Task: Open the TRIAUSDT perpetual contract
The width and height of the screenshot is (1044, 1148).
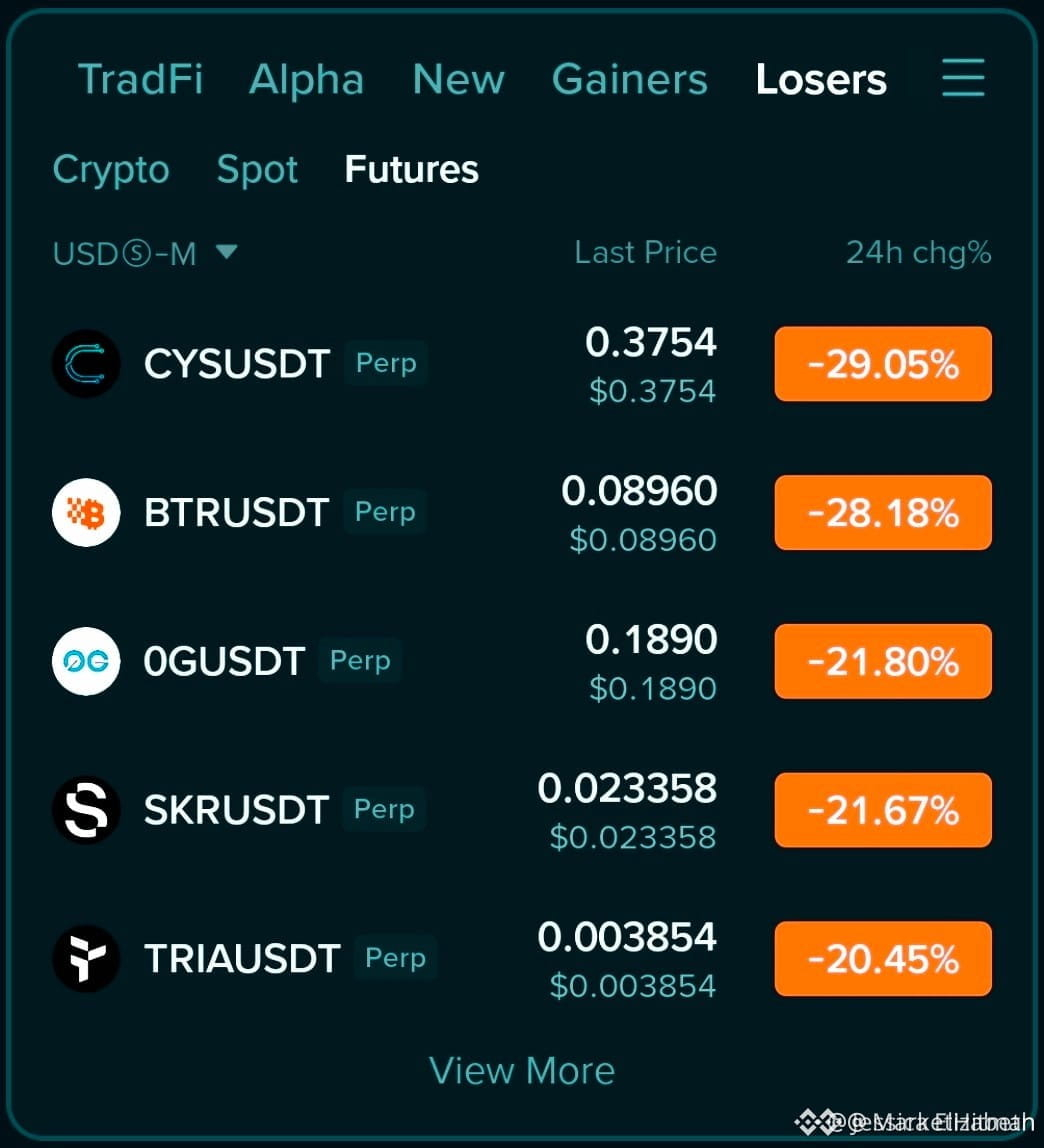Action: pos(522,959)
